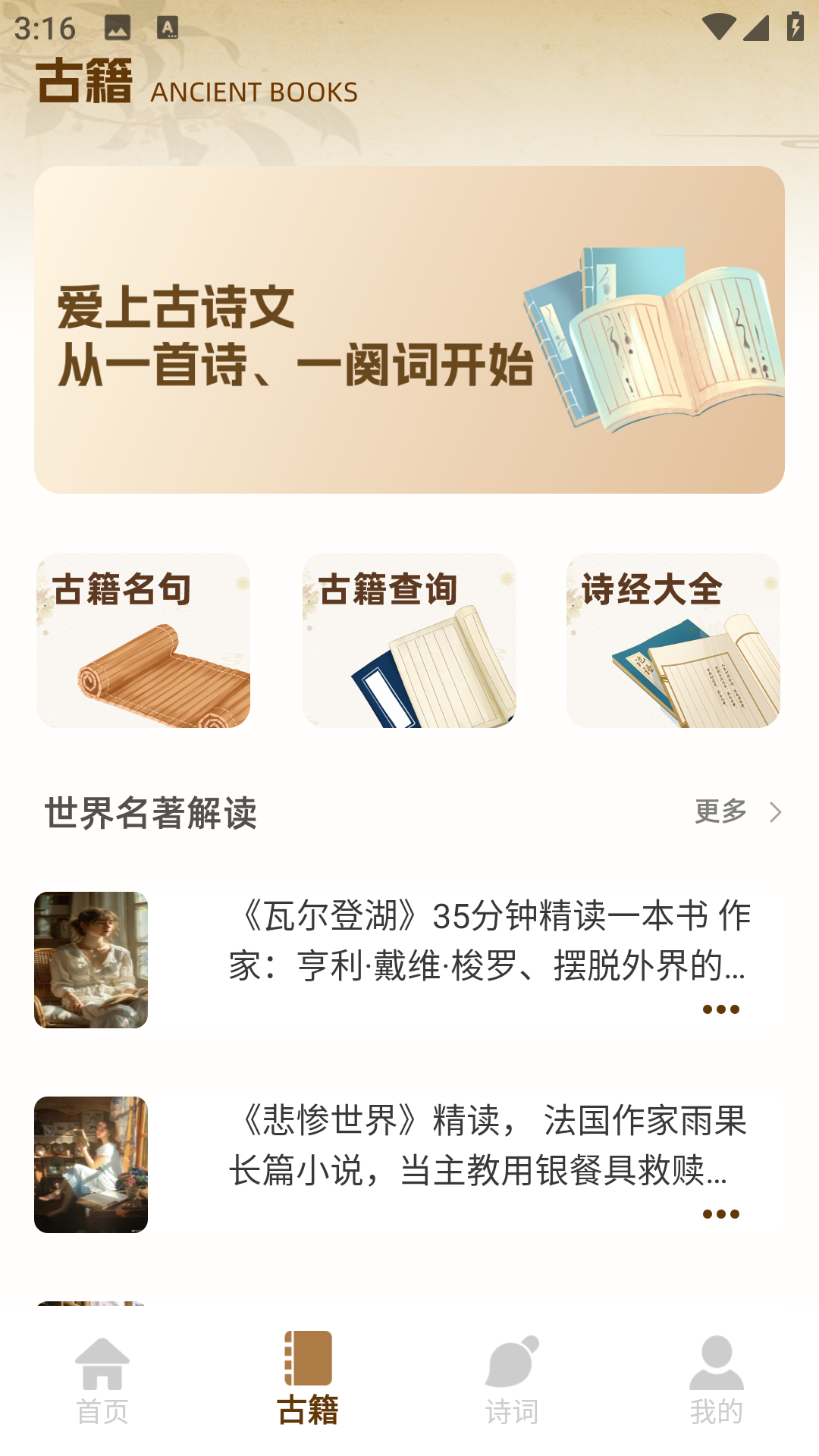The width and height of the screenshot is (819, 1456).
Task: Toggle more options on the 瓦尔登湖 entry
Action: tap(720, 1010)
